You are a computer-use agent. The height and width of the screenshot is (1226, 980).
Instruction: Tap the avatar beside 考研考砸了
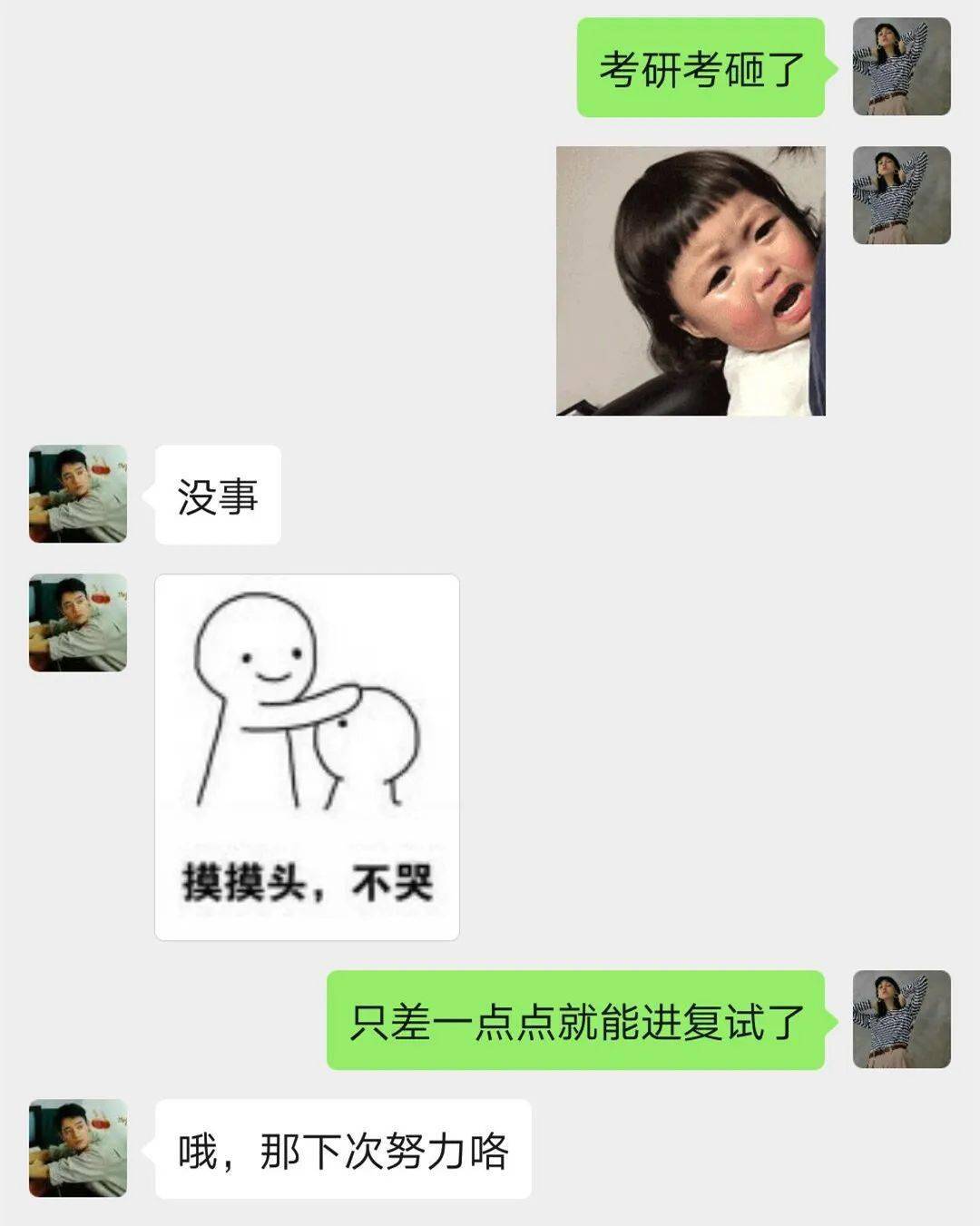click(x=901, y=67)
